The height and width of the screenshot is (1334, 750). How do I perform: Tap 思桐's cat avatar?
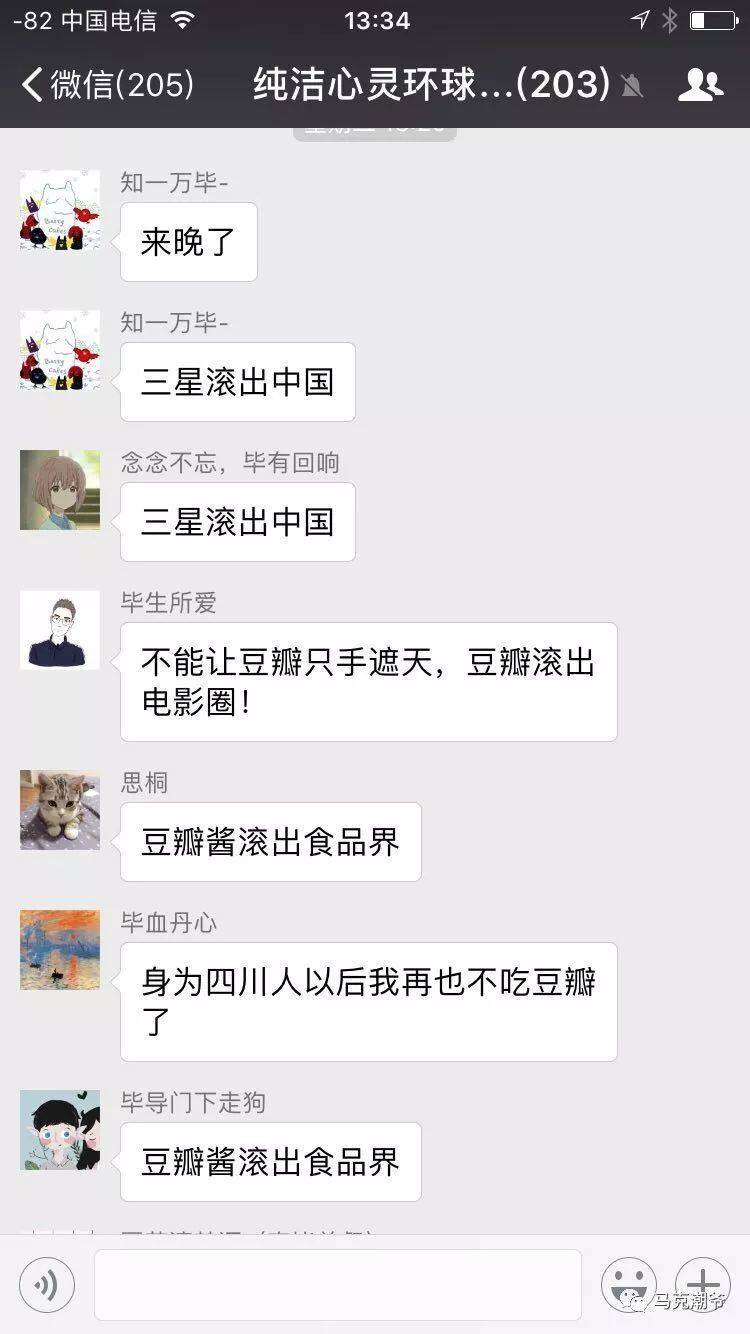coord(60,810)
